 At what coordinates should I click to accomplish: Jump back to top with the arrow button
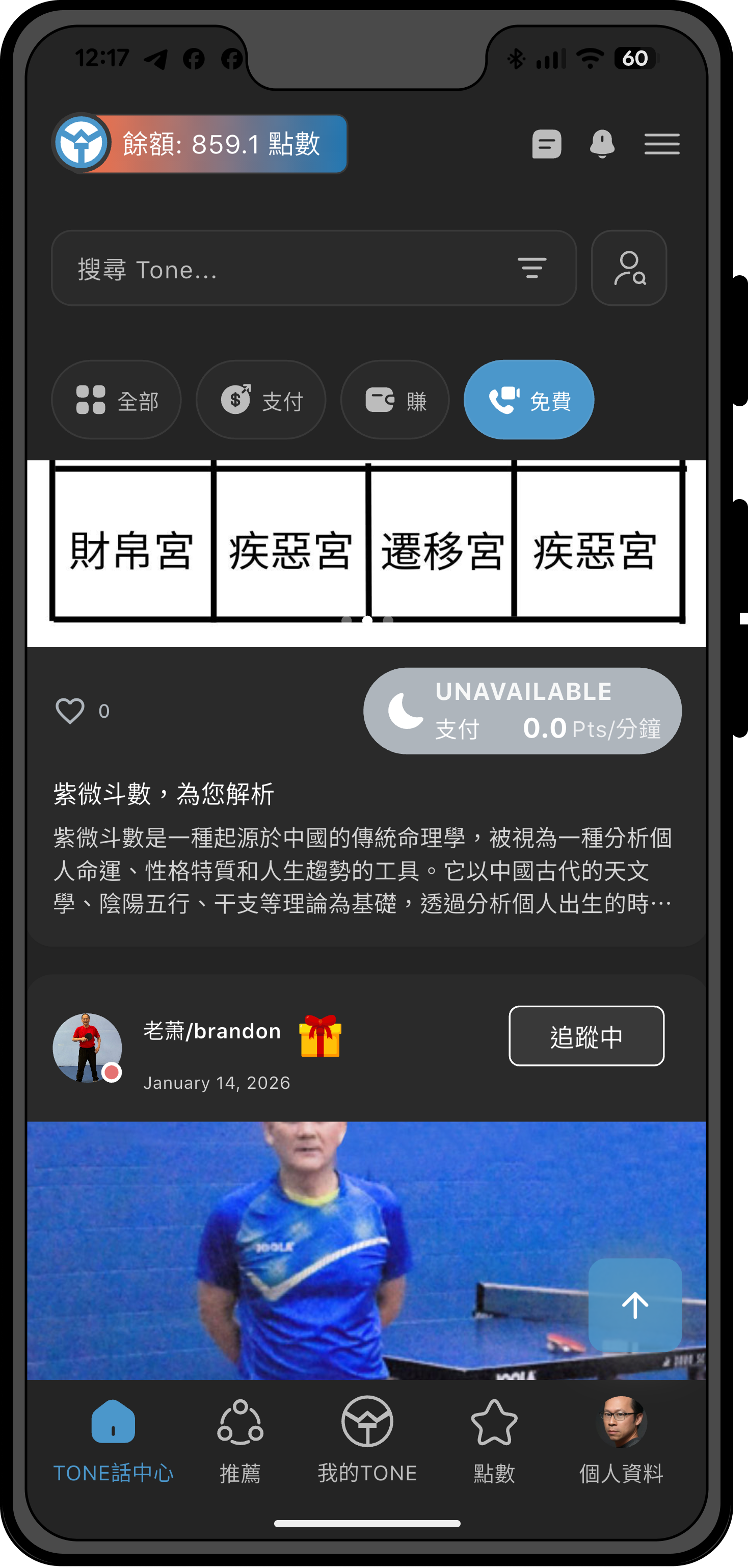[634, 1304]
